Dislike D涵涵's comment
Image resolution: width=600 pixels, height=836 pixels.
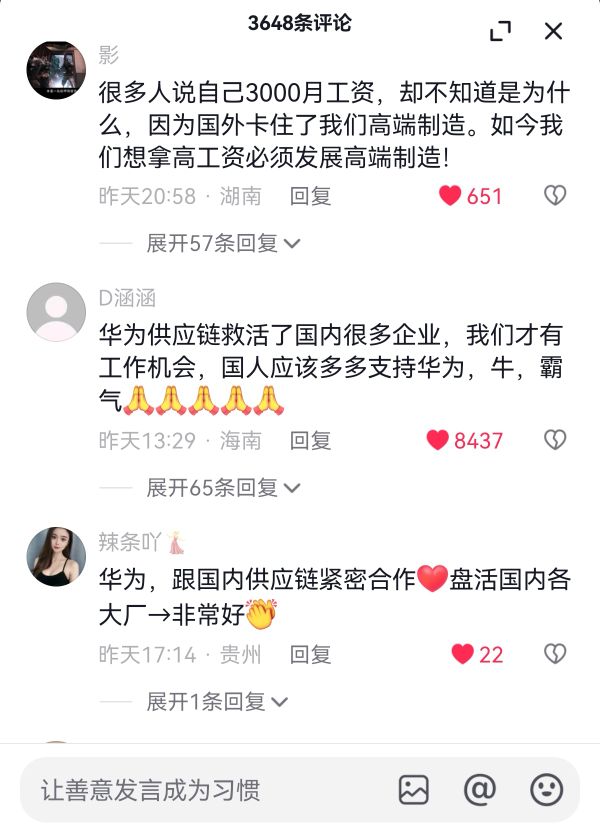coord(555,440)
